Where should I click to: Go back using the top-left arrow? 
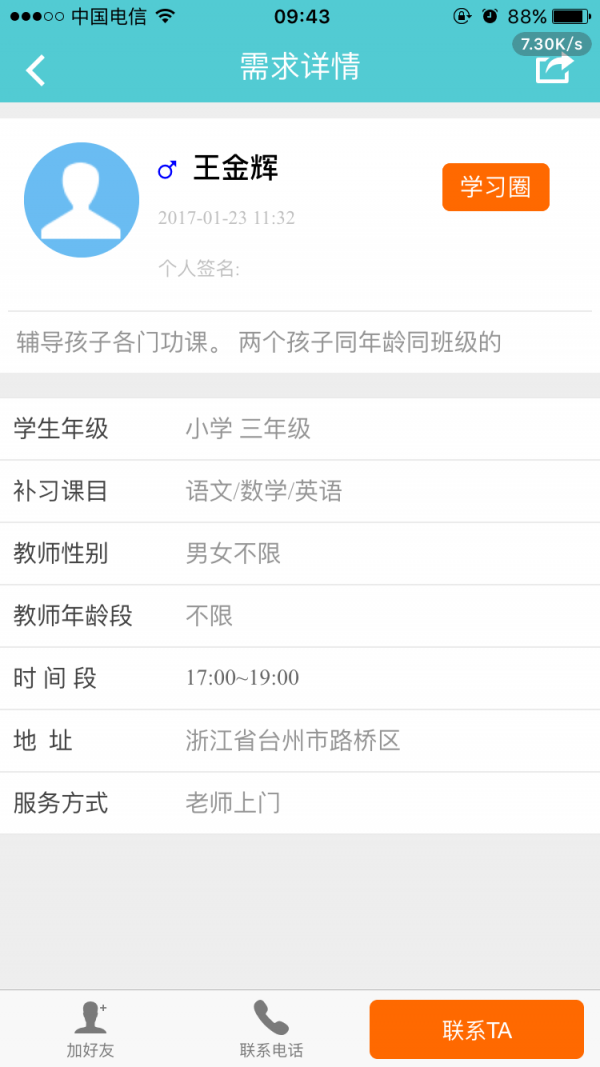tap(36, 70)
